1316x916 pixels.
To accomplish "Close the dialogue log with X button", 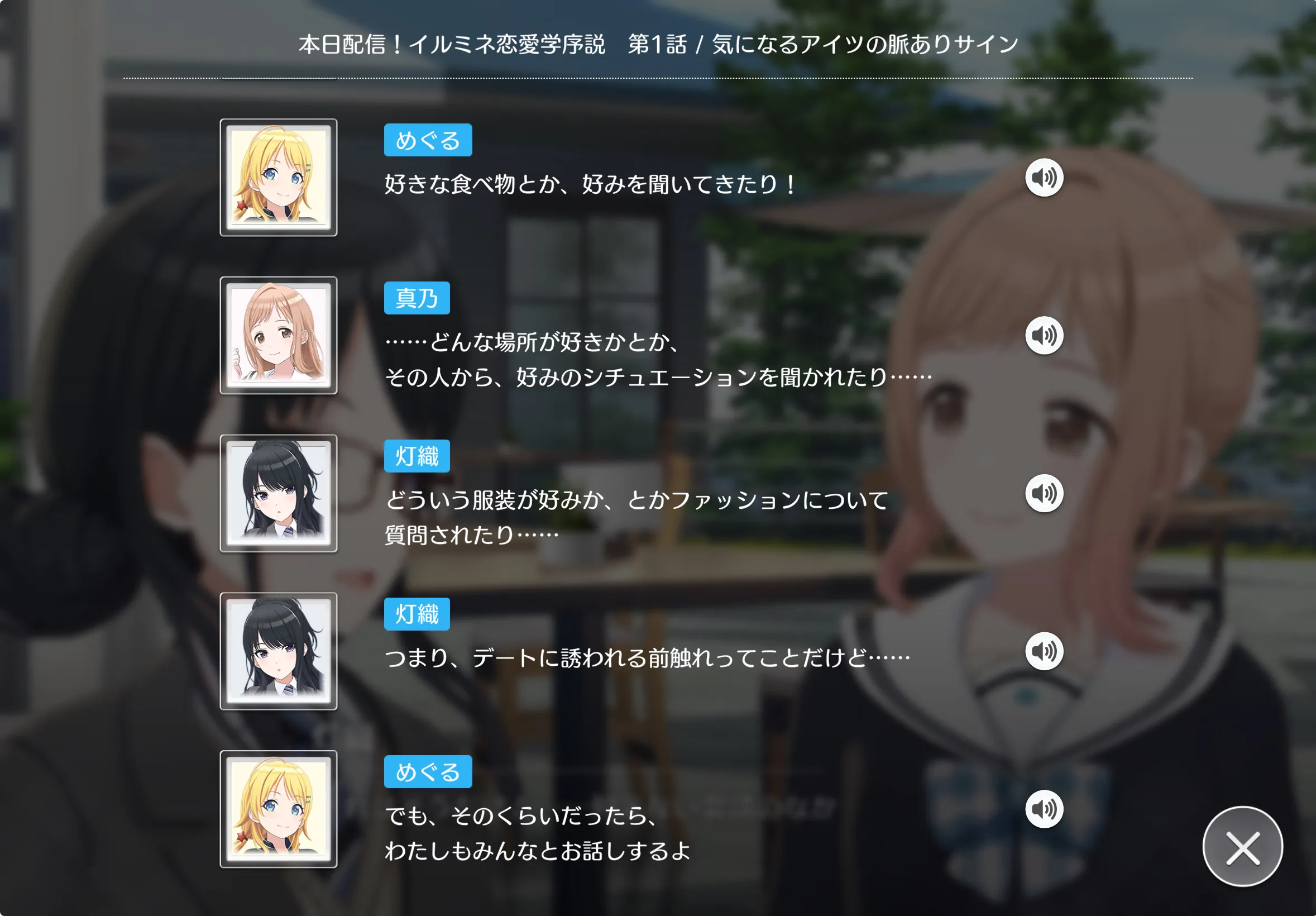I will coord(1242,847).
